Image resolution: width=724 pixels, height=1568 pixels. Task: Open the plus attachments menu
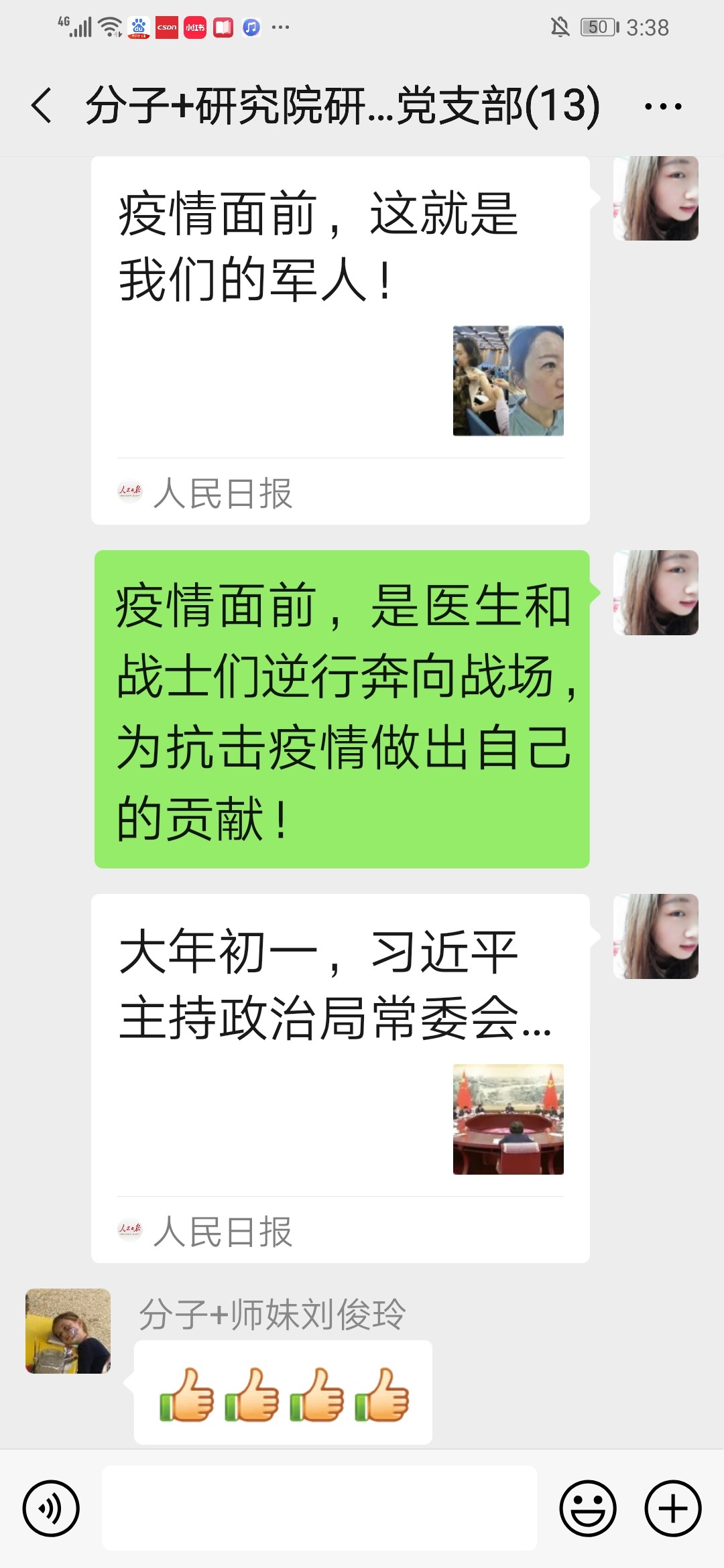[672, 1508]
